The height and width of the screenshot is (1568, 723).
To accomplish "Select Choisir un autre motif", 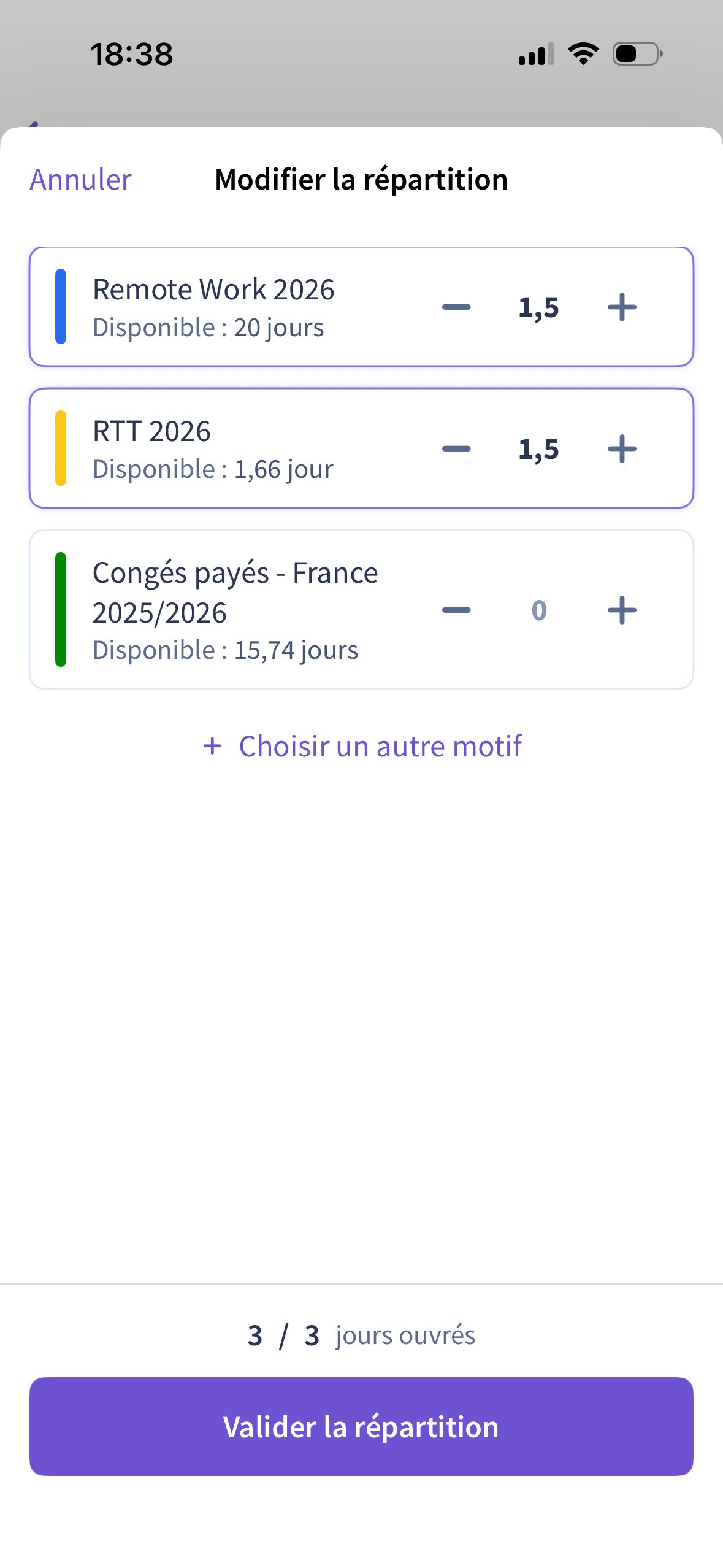I will pos(362,746).
